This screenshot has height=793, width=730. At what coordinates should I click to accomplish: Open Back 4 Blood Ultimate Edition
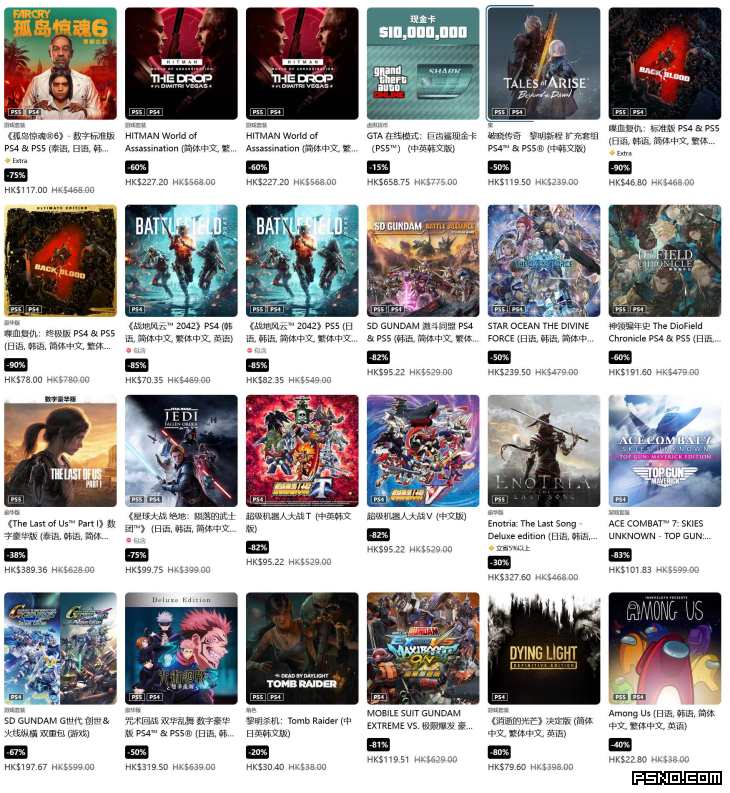[x=60, y=261]
